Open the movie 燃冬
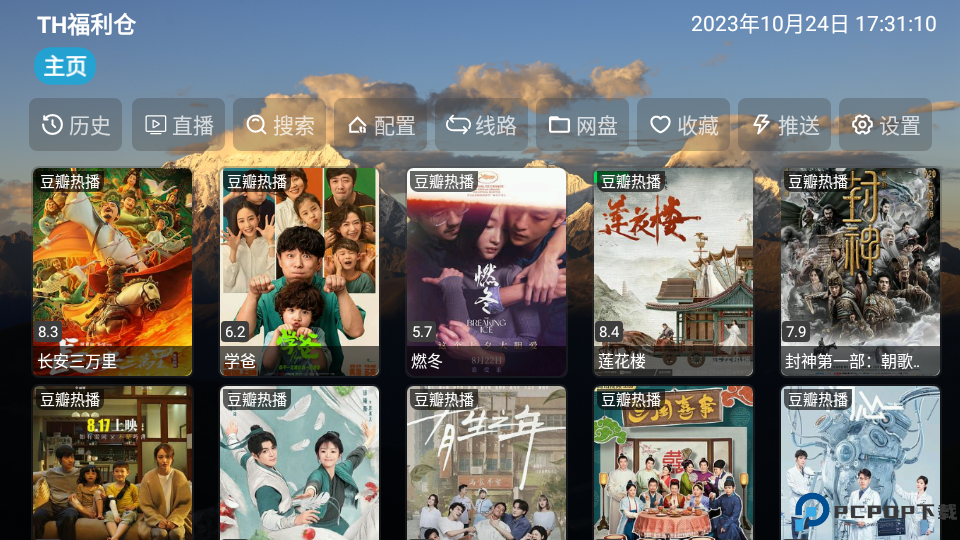This screenshot has height=540, width=960. point(486,271)
